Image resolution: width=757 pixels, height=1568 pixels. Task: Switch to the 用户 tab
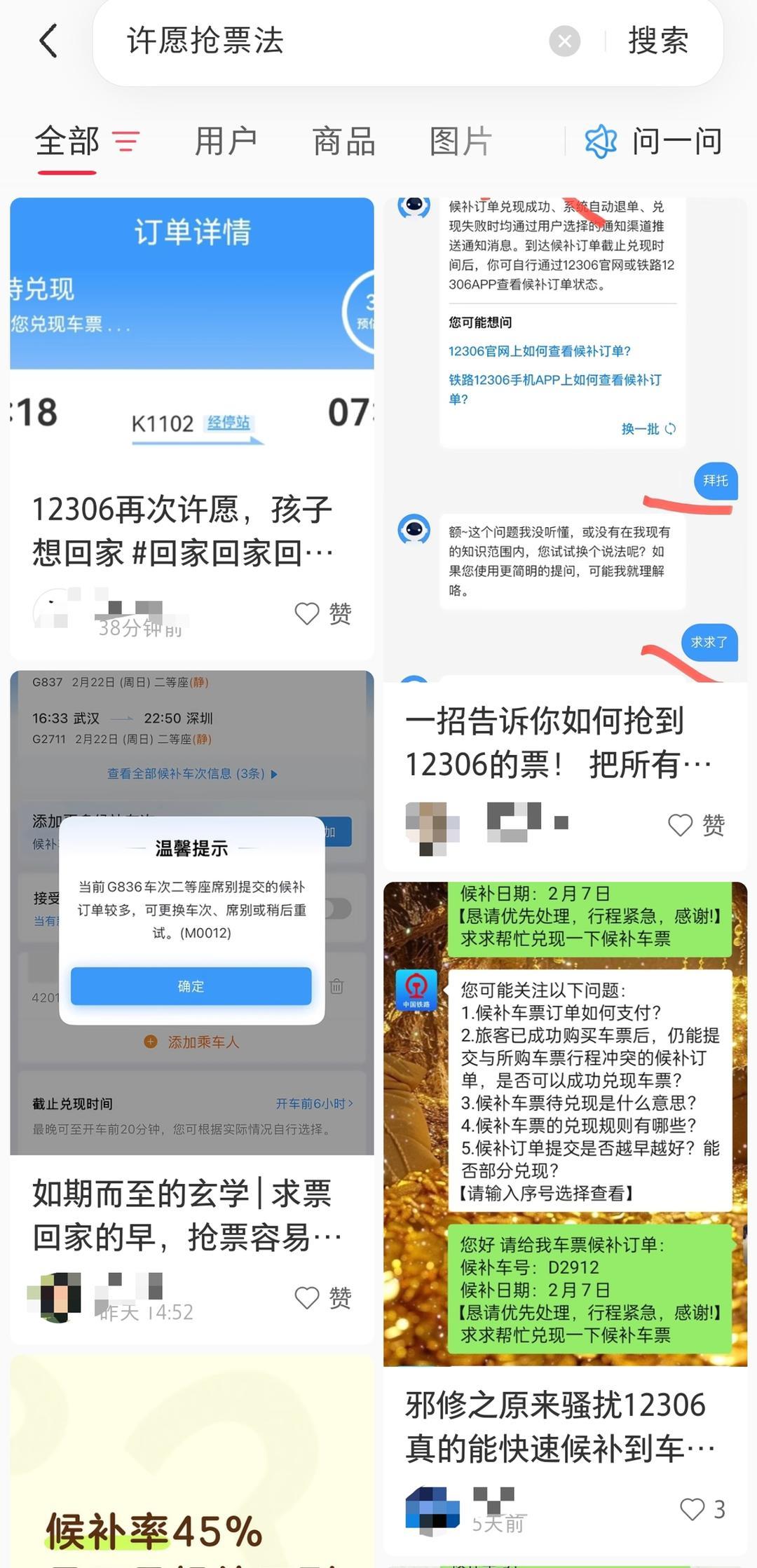coord(226,142)
